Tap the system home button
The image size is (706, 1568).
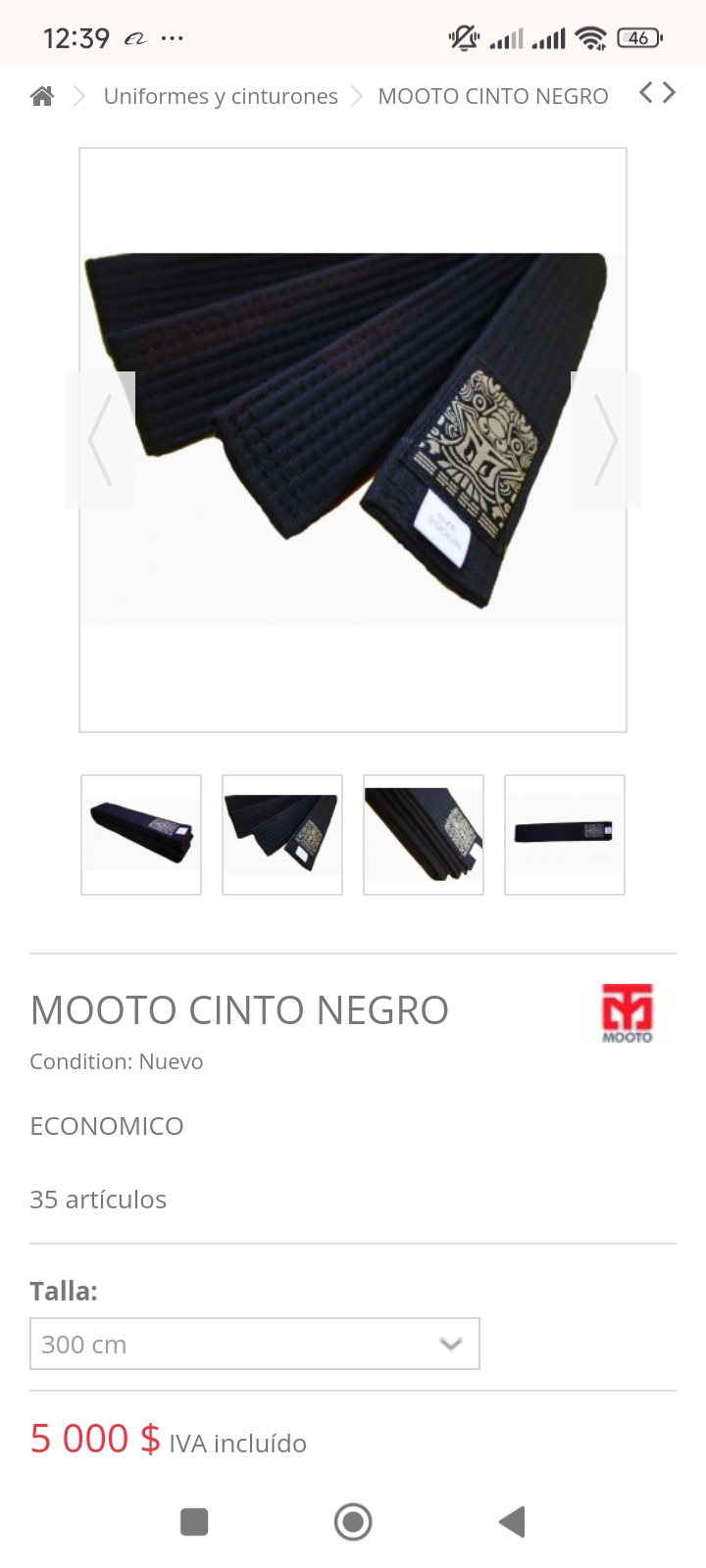point(353,1522)
